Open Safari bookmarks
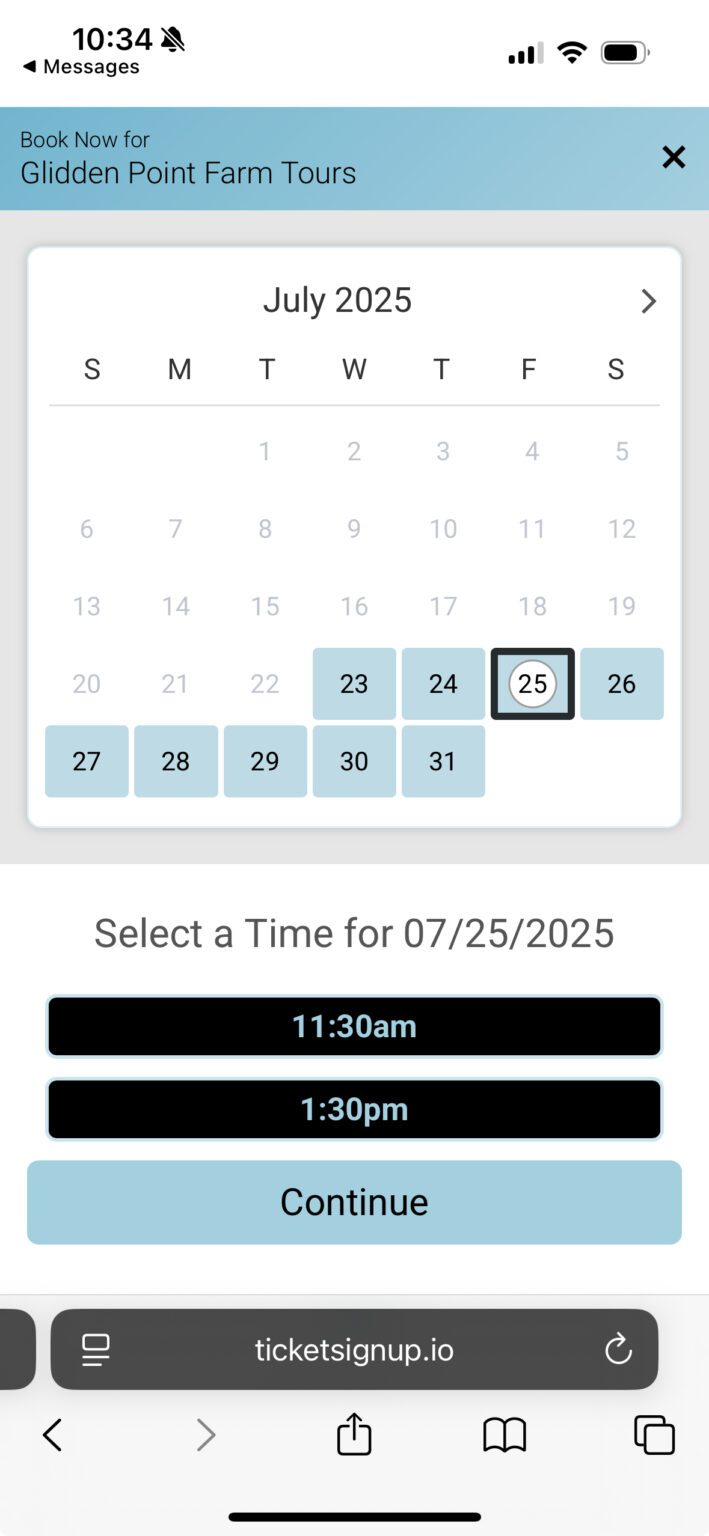The image size is (709, 1536). (505, 1436)
